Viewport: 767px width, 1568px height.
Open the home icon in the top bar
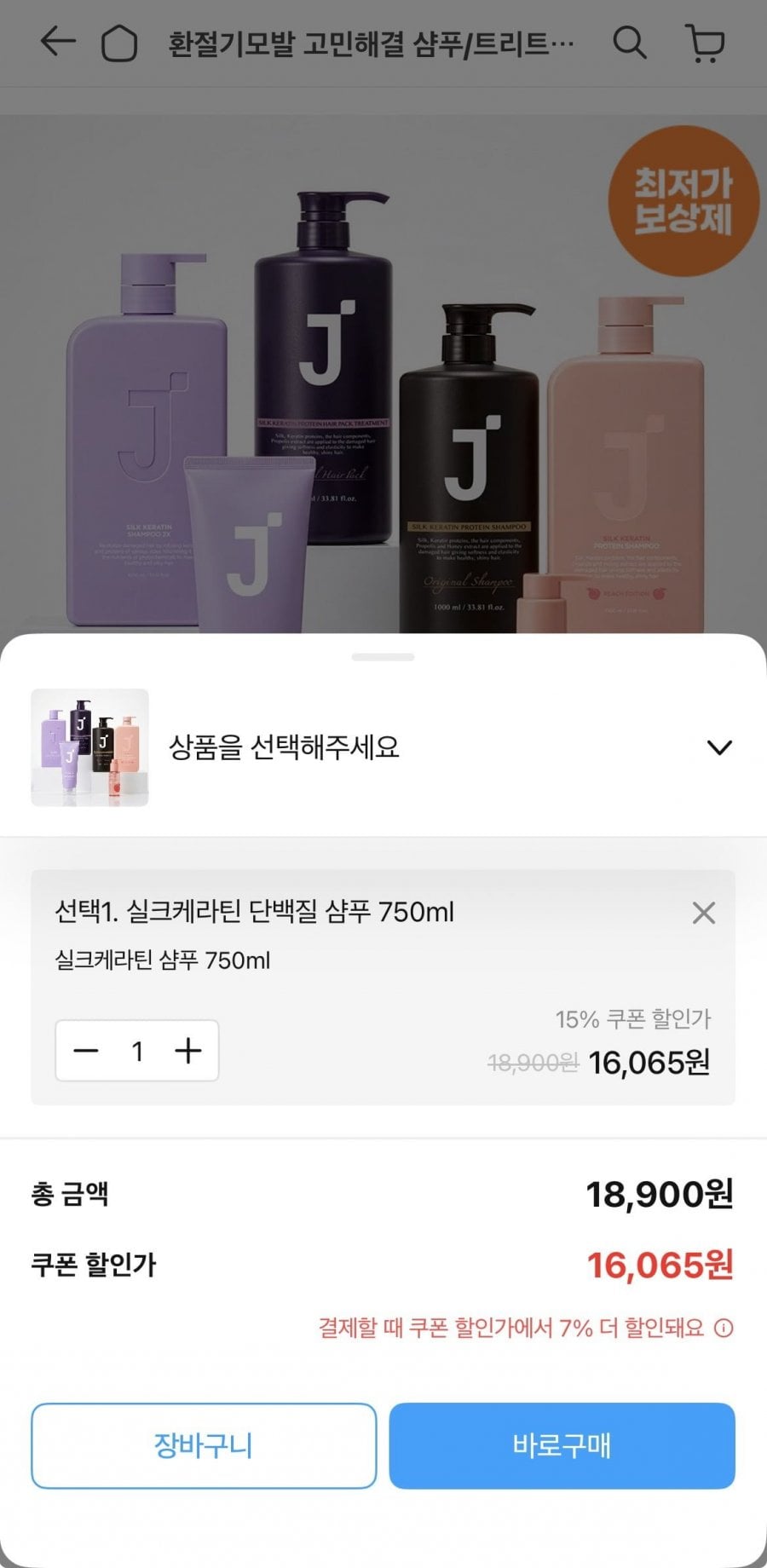pos(118,43)
